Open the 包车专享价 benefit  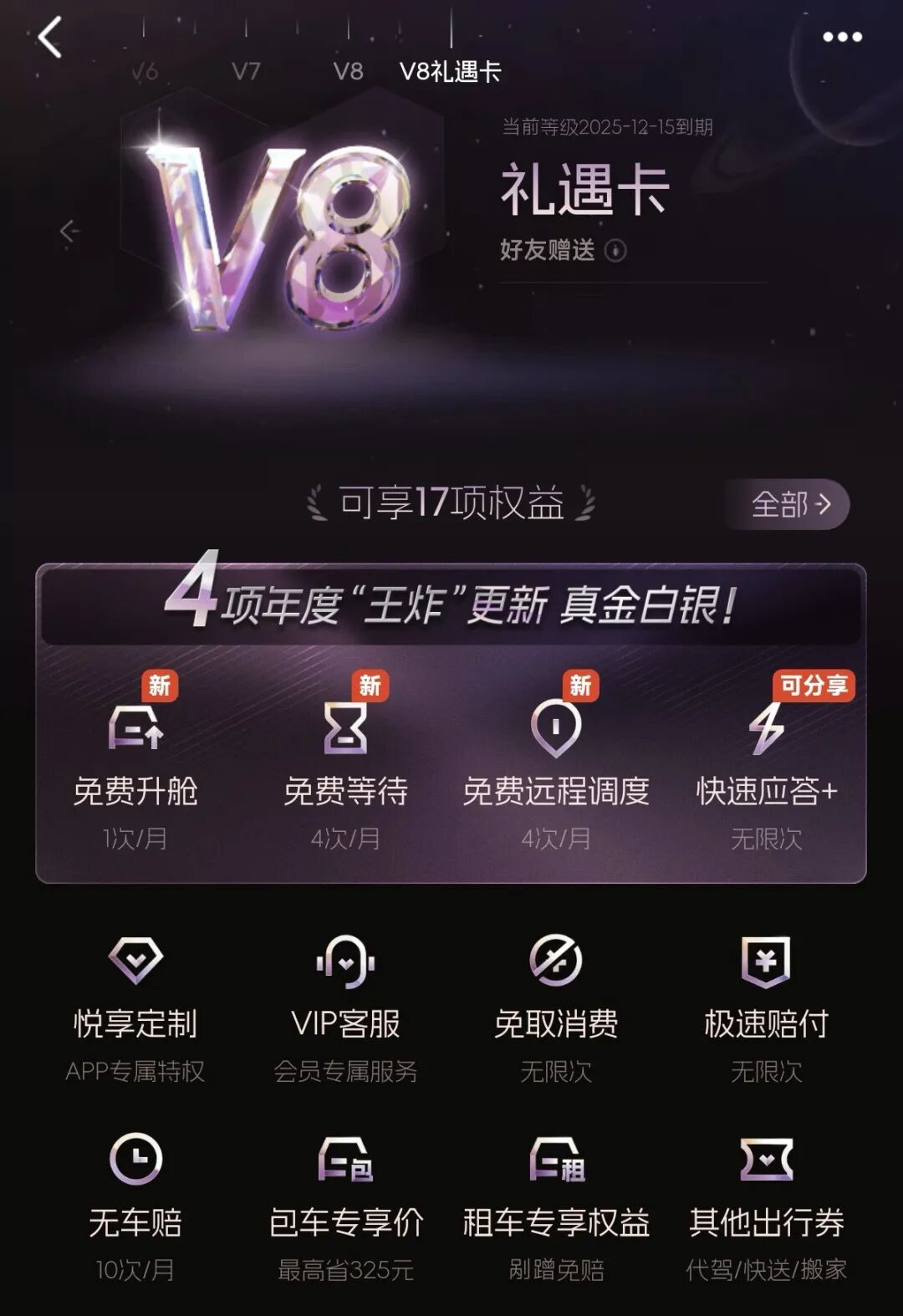point(345,1204)
